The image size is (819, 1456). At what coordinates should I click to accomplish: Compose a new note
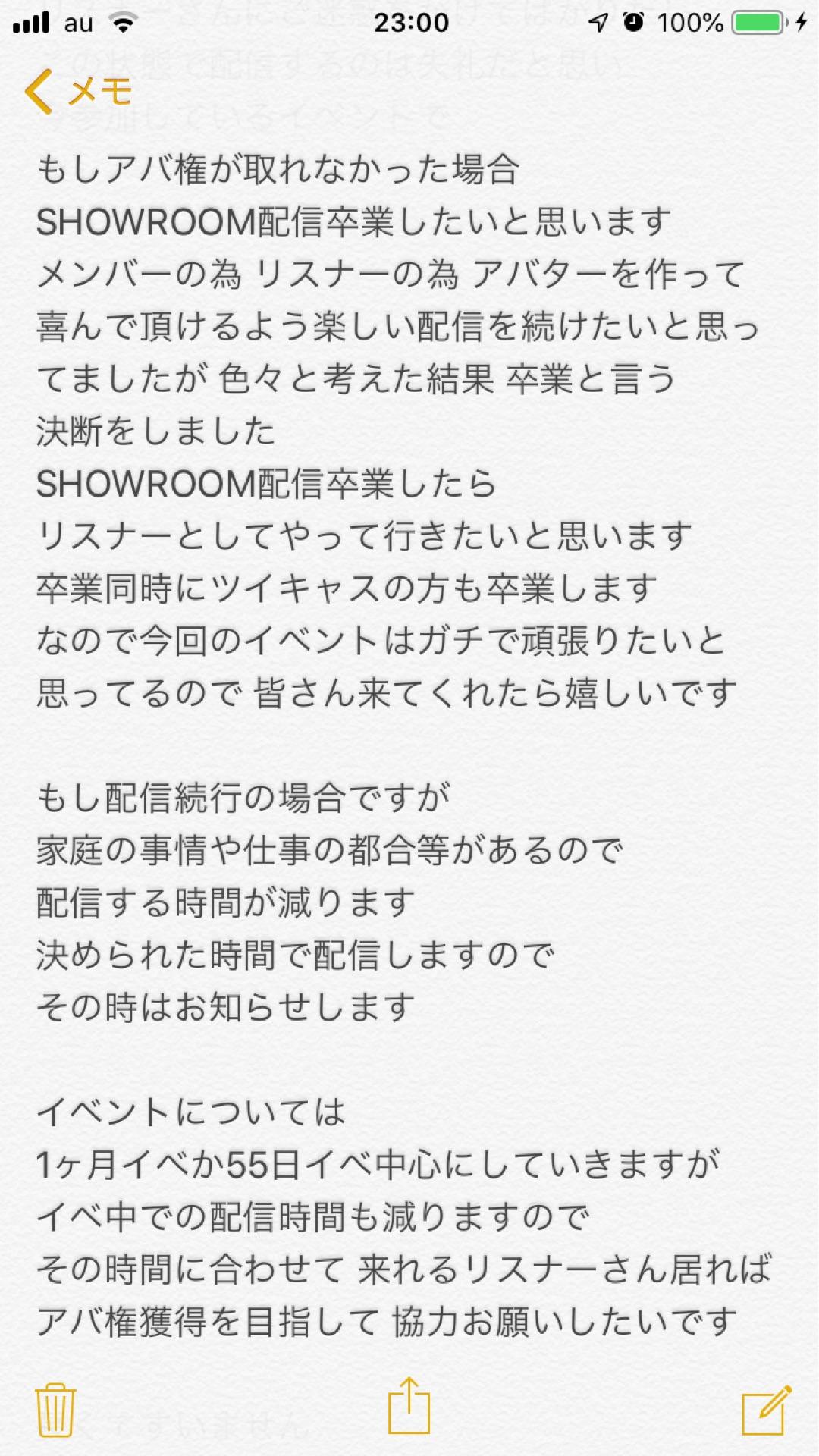[766, 1410]
